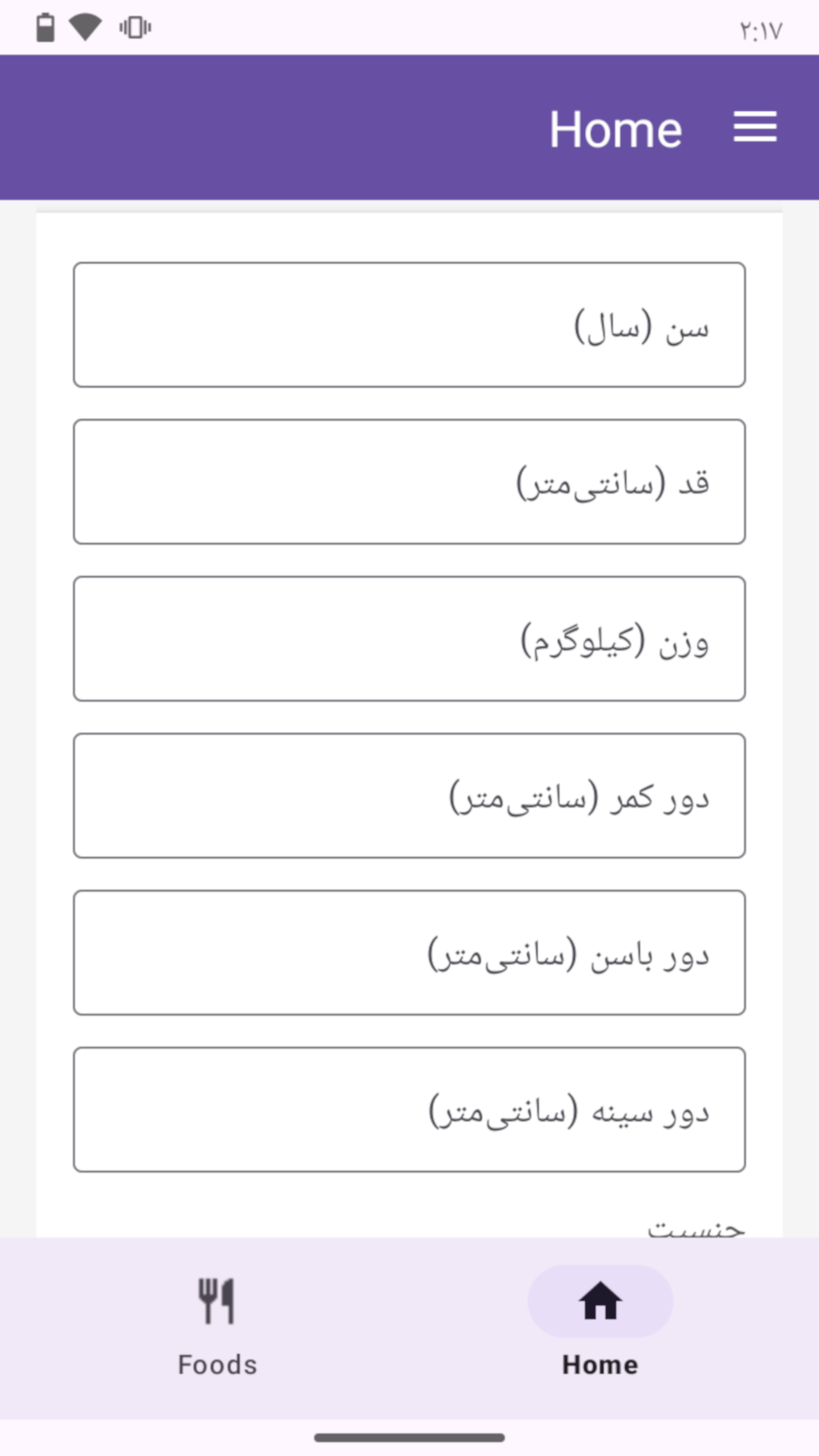Click the Foods label text
The height and width of the screenshot is (1456, 819).
pyautogui.click(x=216, y=1363)
